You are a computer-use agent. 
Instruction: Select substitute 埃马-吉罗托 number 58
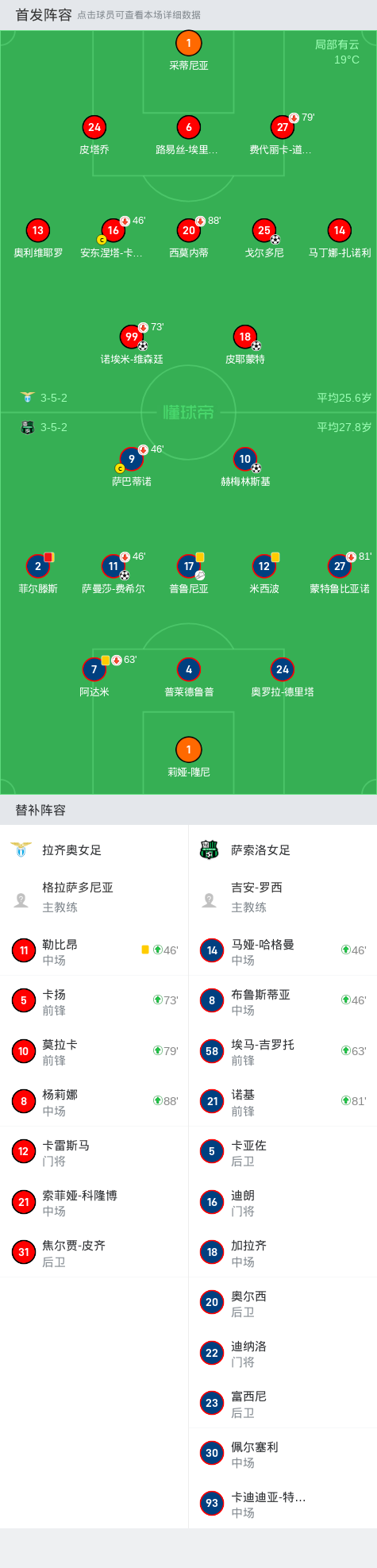tap(283, 1051)
